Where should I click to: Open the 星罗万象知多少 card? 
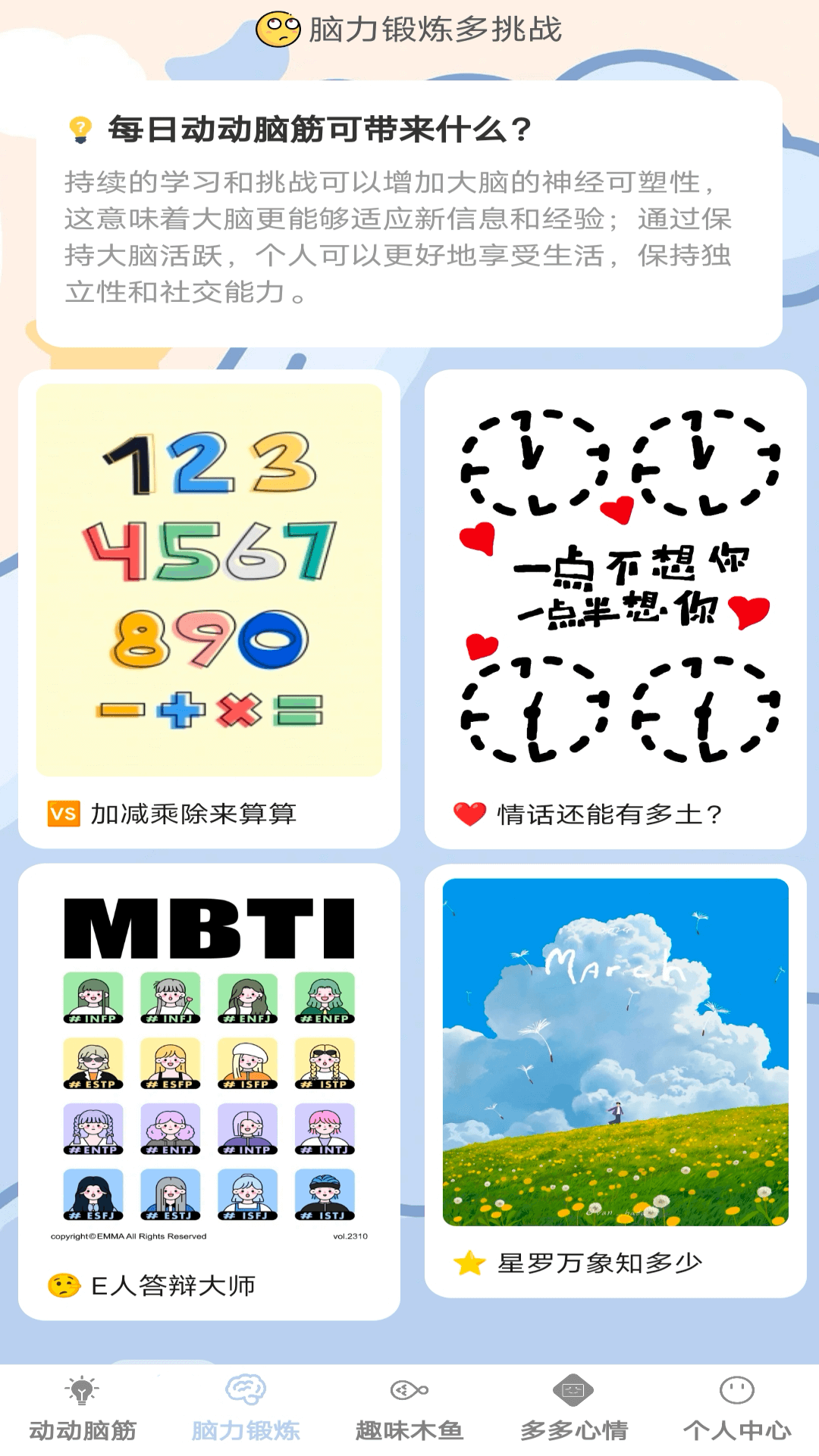click(615, 1079)
